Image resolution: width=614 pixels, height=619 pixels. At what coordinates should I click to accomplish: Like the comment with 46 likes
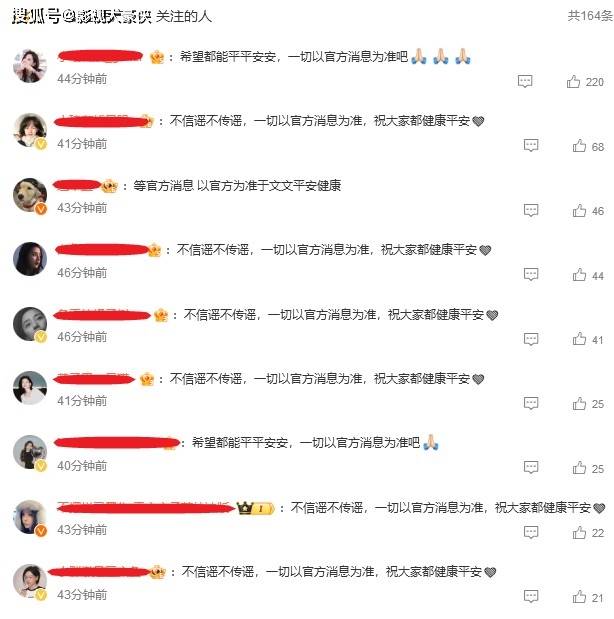[x=579, y=211]
